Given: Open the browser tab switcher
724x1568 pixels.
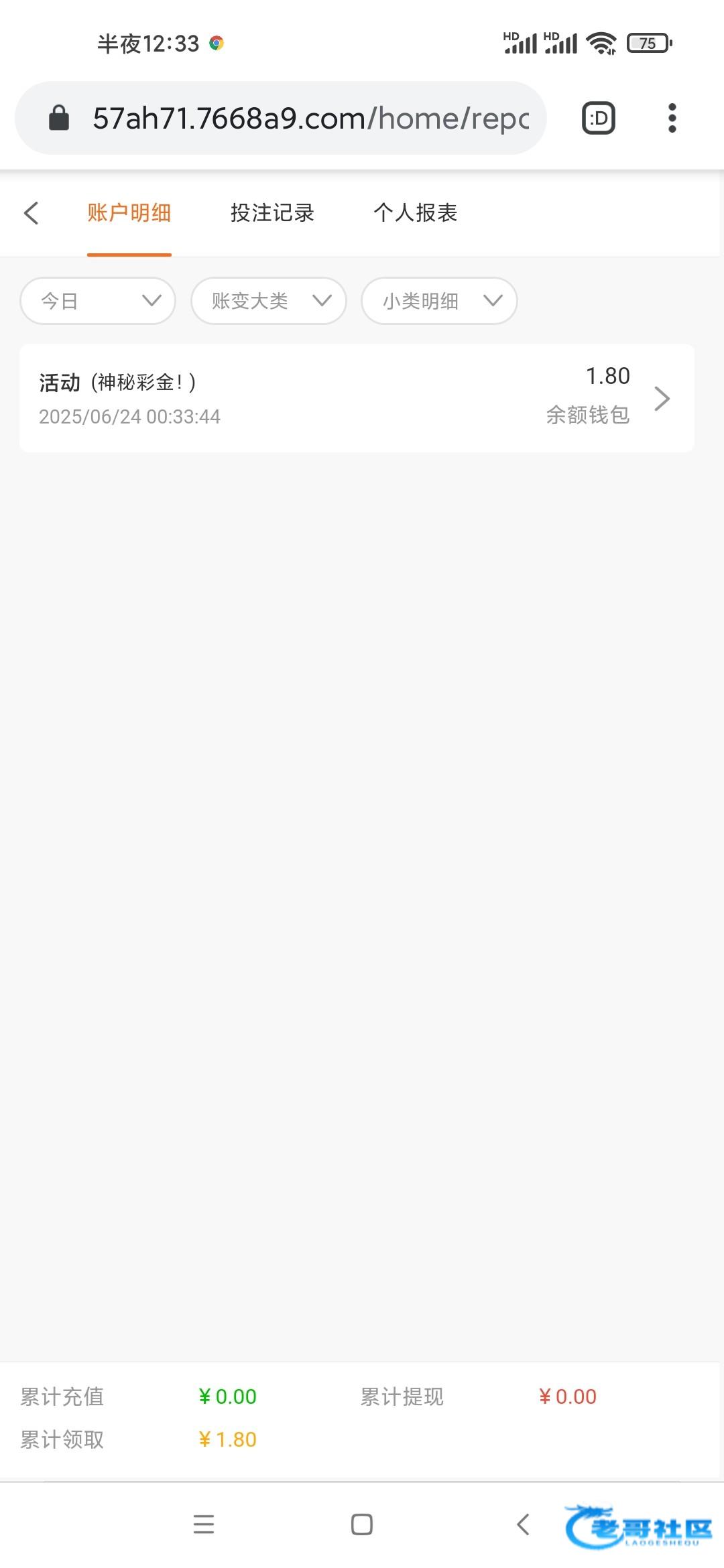Looking at the screenshot, I should click(598, 119).
